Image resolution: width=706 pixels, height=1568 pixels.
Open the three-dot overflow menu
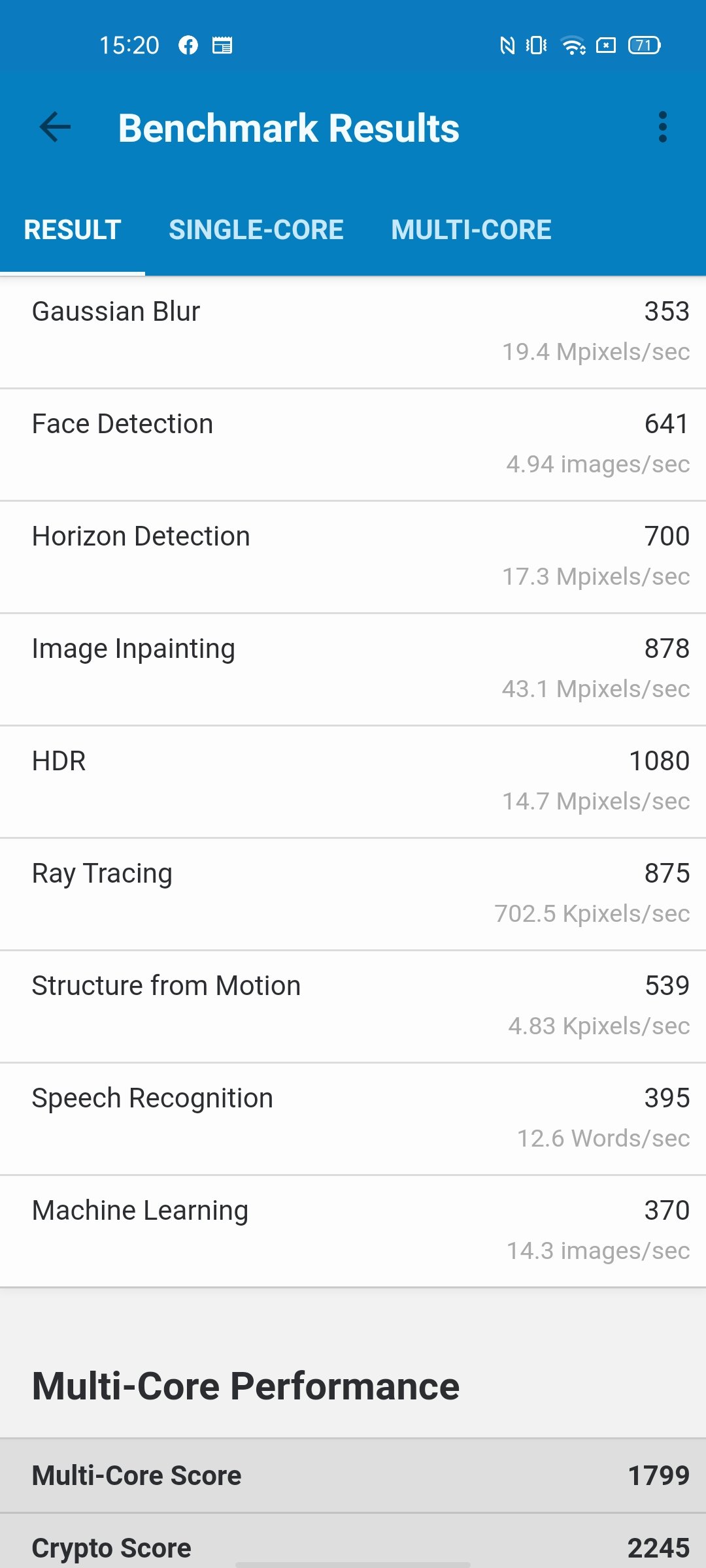point(662,127)
